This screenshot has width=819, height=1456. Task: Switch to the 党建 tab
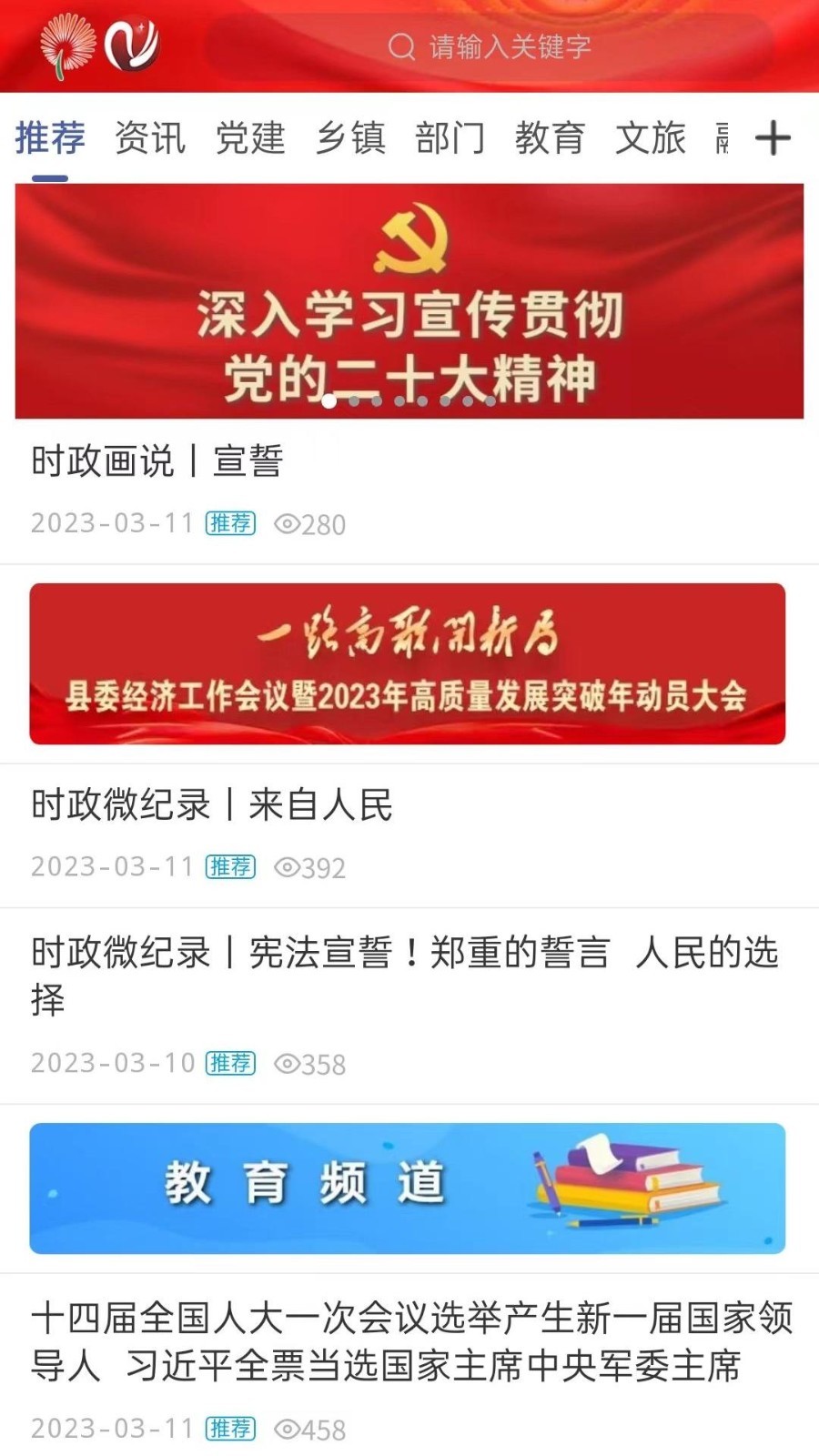coord(250,138)
